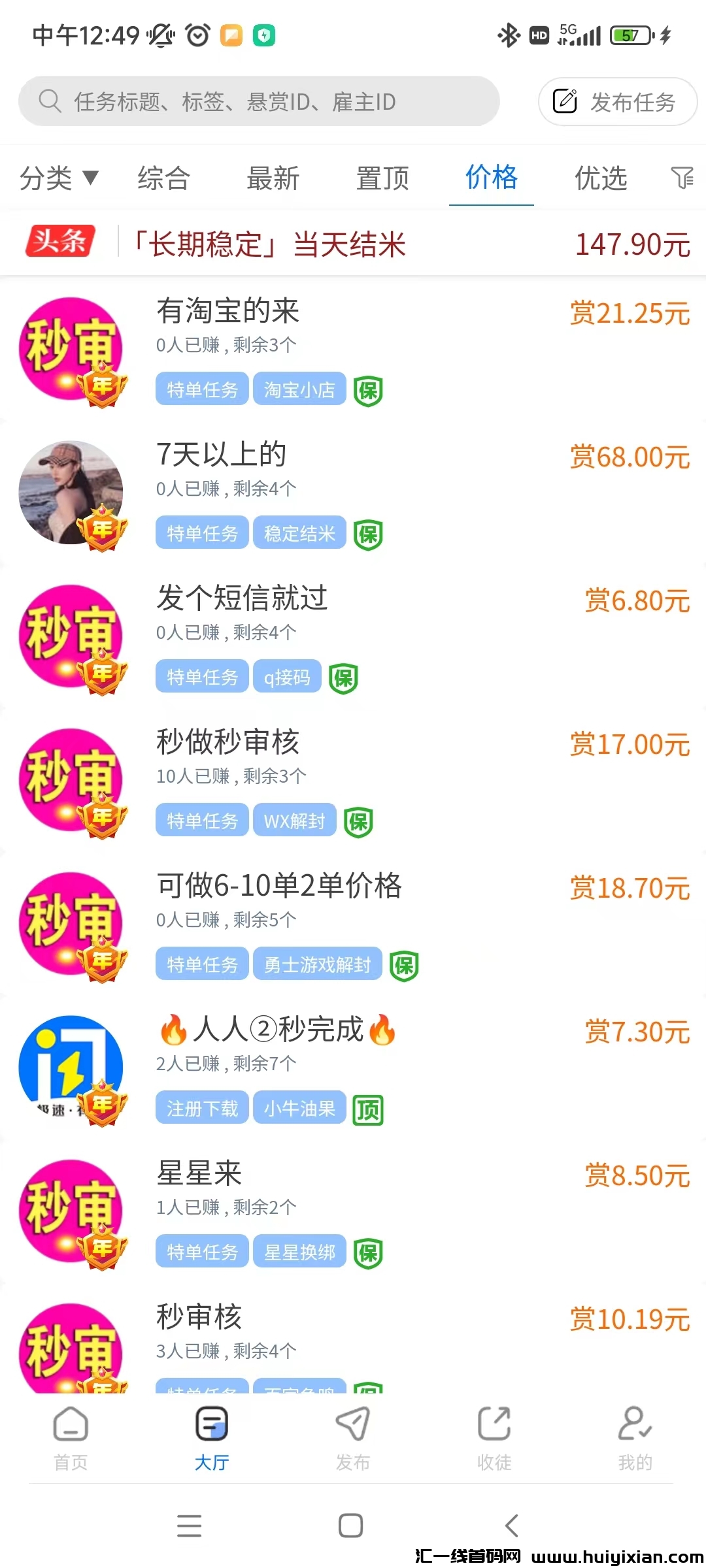
Task: Switch to the 置顶 tab
Action: tap(382, 178)
